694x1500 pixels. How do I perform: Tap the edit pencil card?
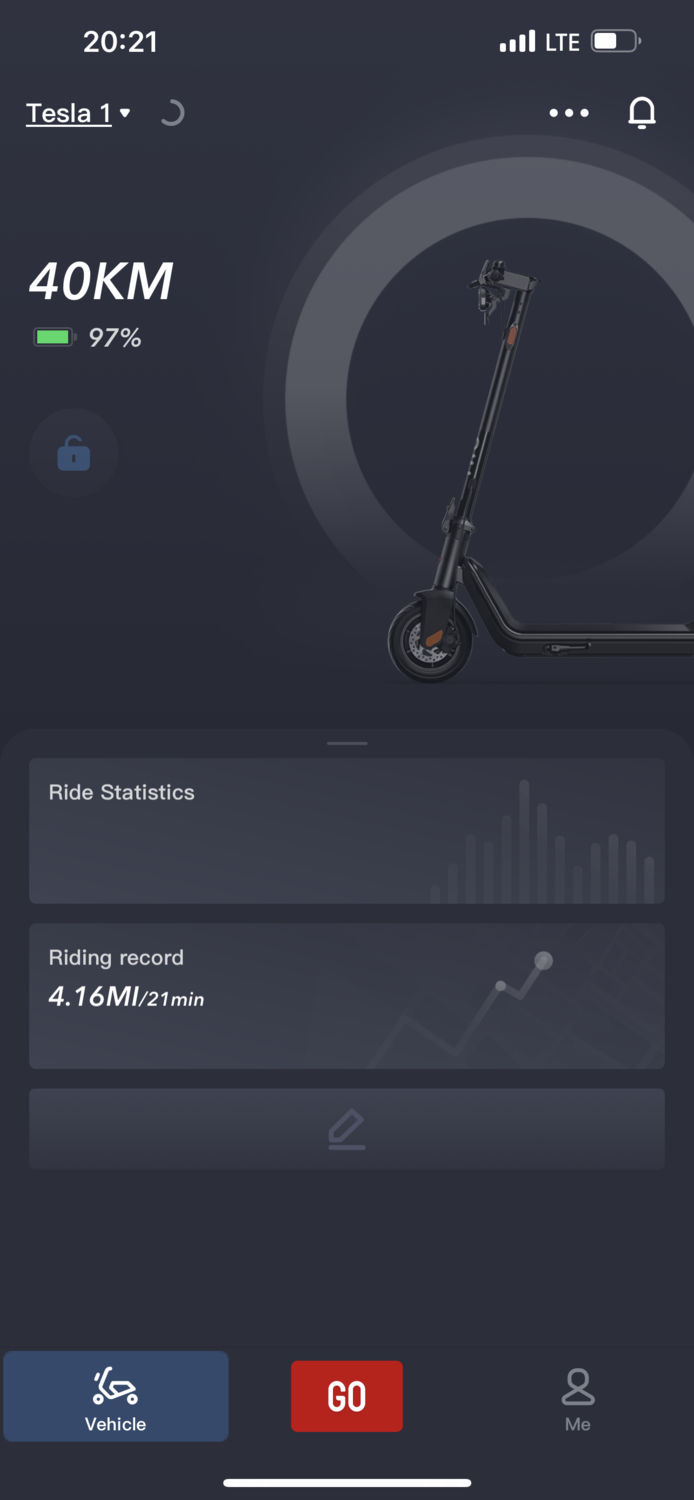346,1129
